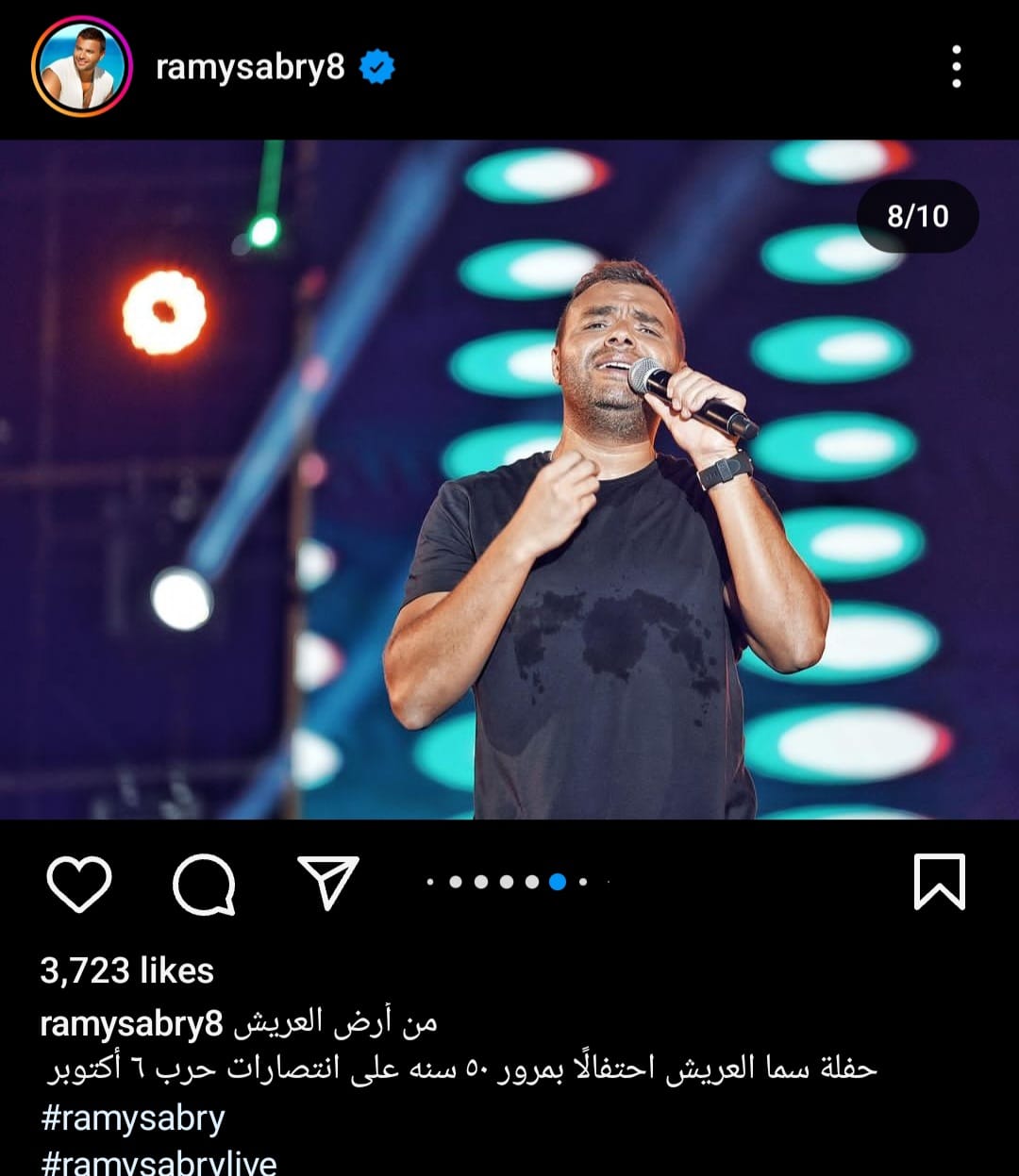Like this post with the heart icon
The width and height of the screenshot is (1019, 1176).
coord(79,884)
